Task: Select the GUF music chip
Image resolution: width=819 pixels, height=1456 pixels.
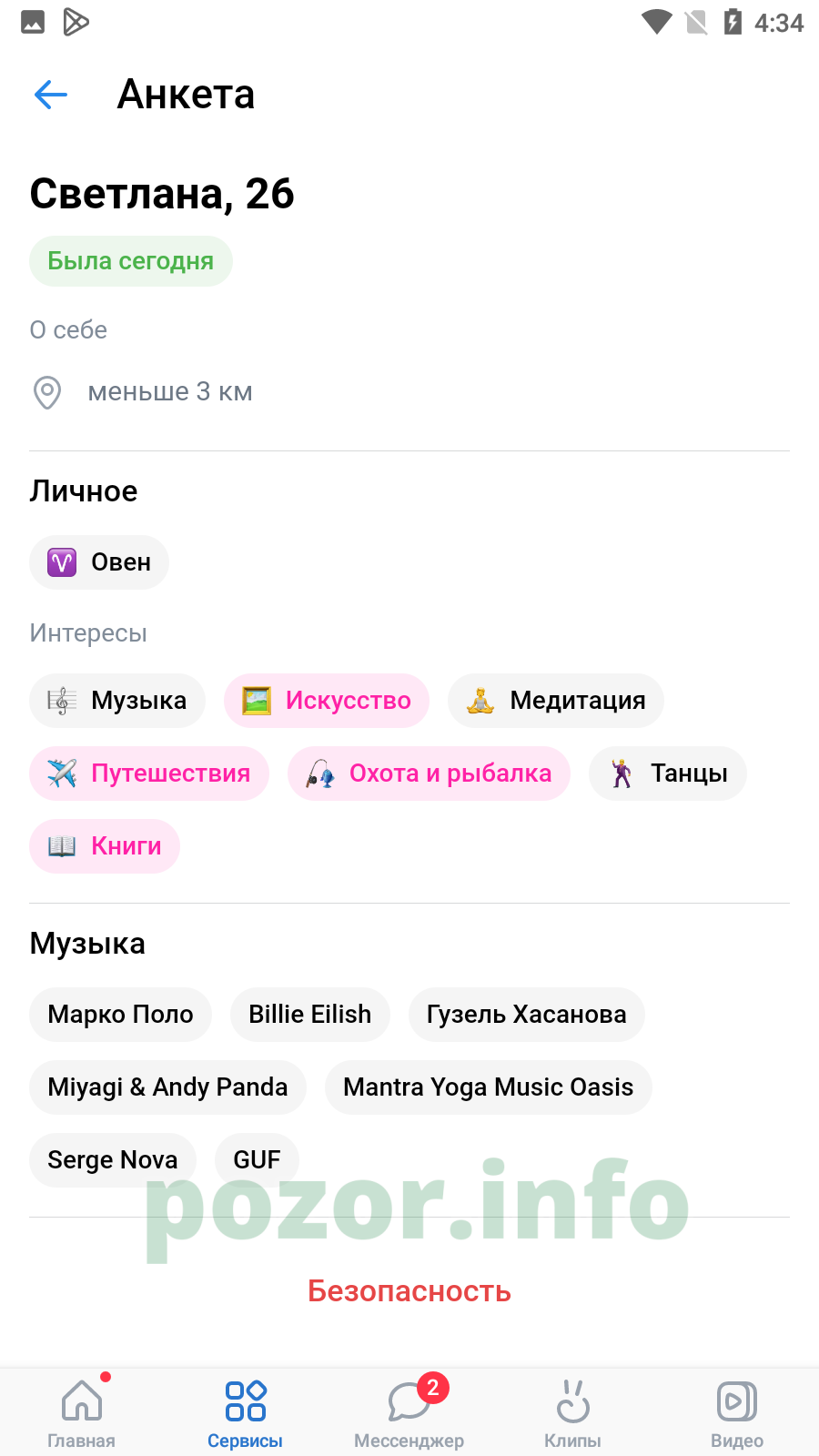Action: 257,1160
